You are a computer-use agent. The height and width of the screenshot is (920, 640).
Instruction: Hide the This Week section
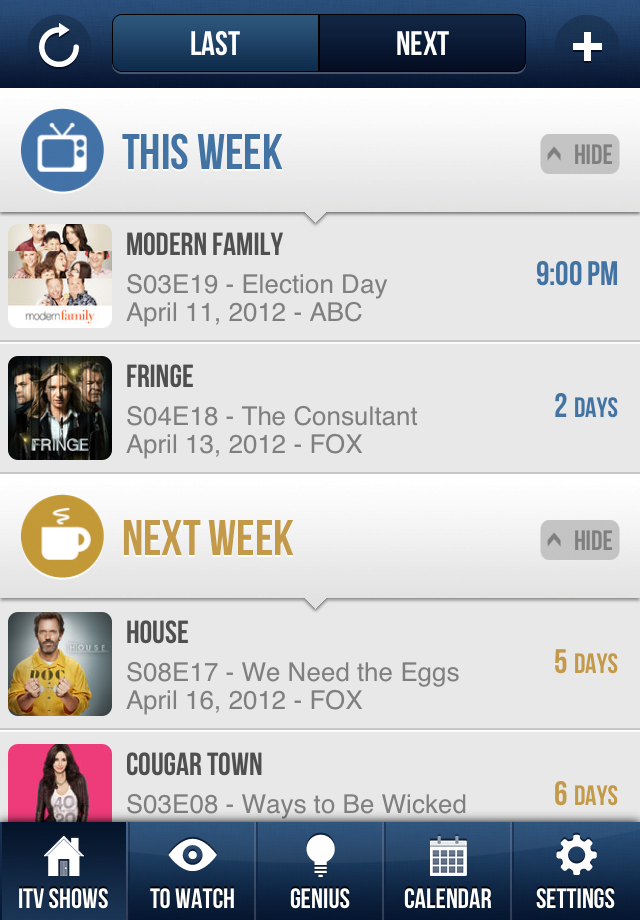tap(580, 154)
